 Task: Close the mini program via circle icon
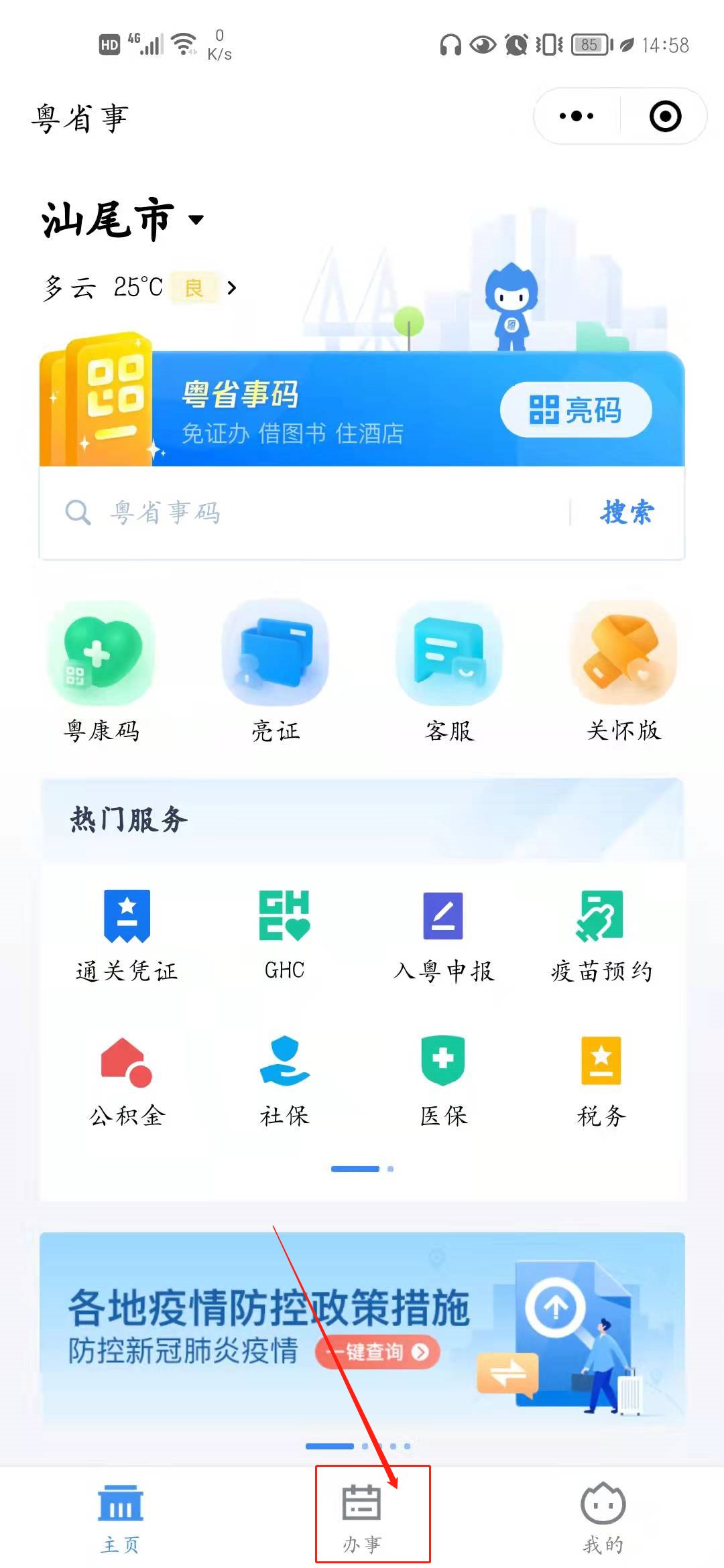[x=665, y=116]
